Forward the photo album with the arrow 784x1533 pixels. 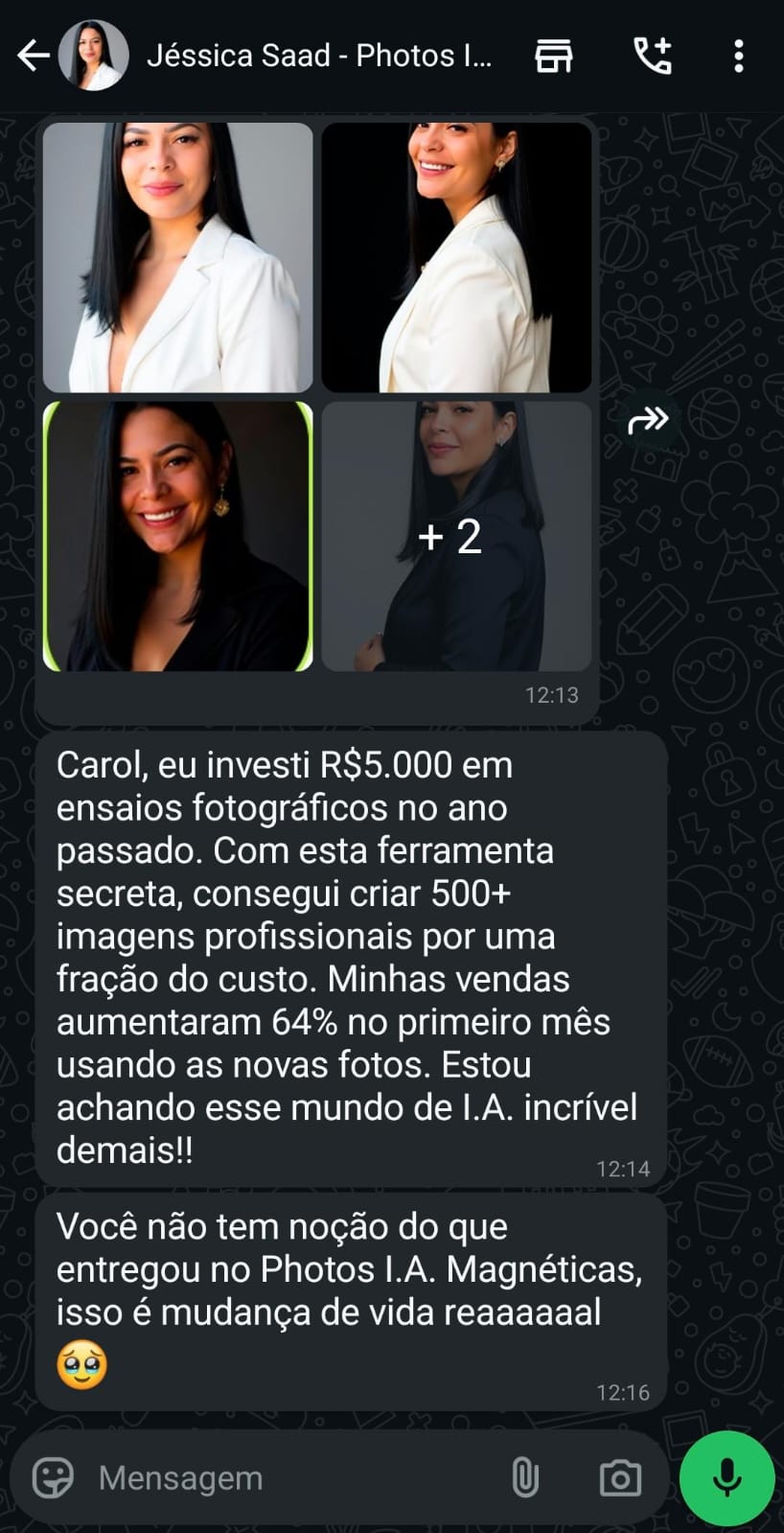(648, 420)
